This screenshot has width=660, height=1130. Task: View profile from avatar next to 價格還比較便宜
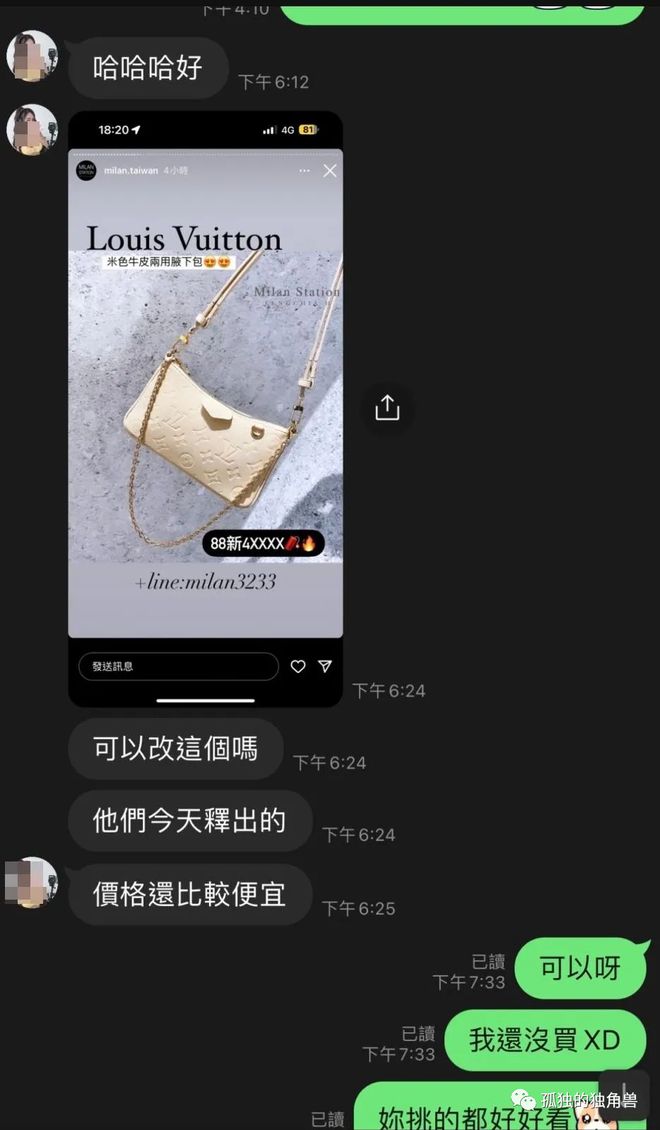pos(32,882)
